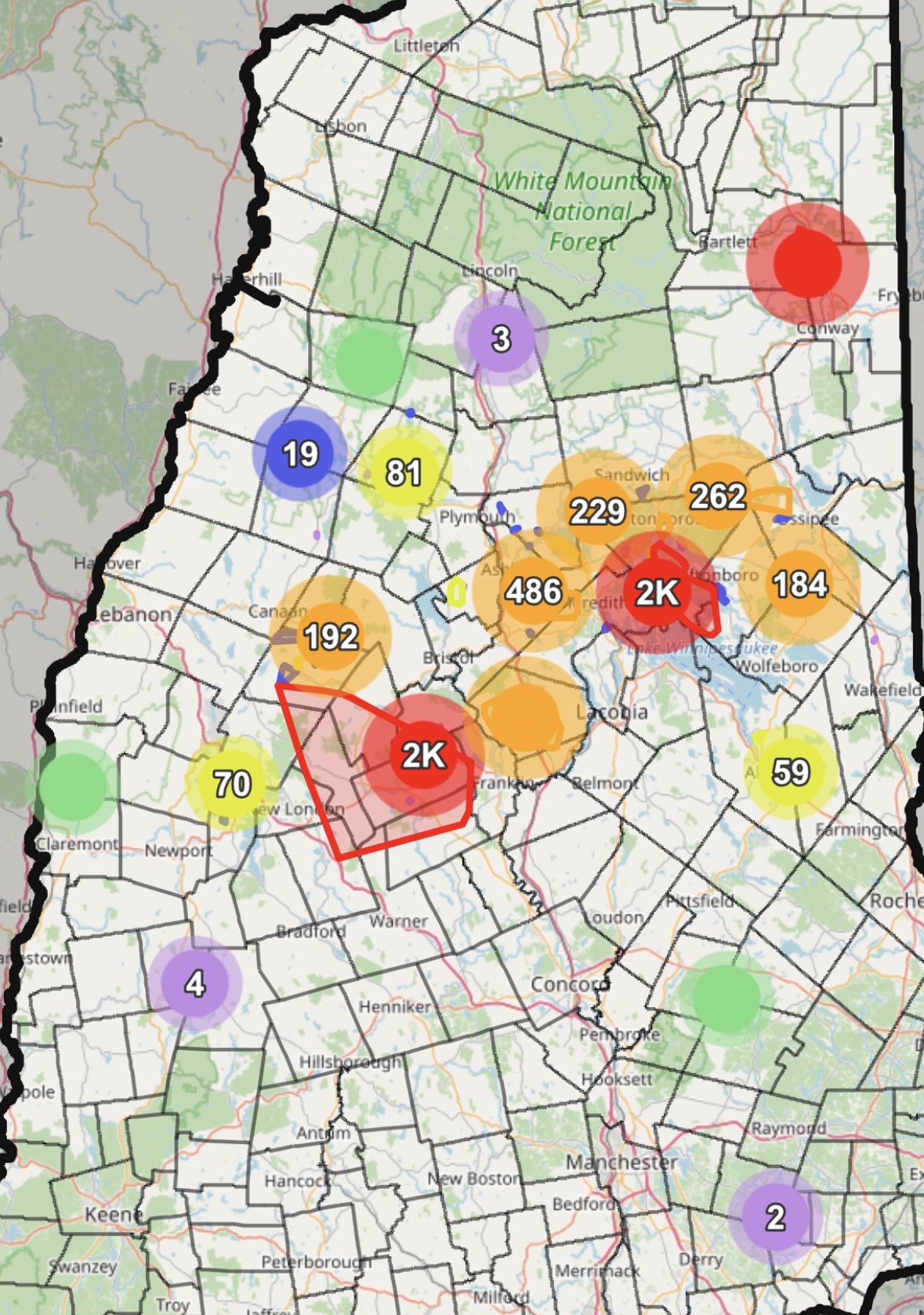Tap the 262 outage cluster near Sandwich

pyautogui.click(x=717, y=496)
